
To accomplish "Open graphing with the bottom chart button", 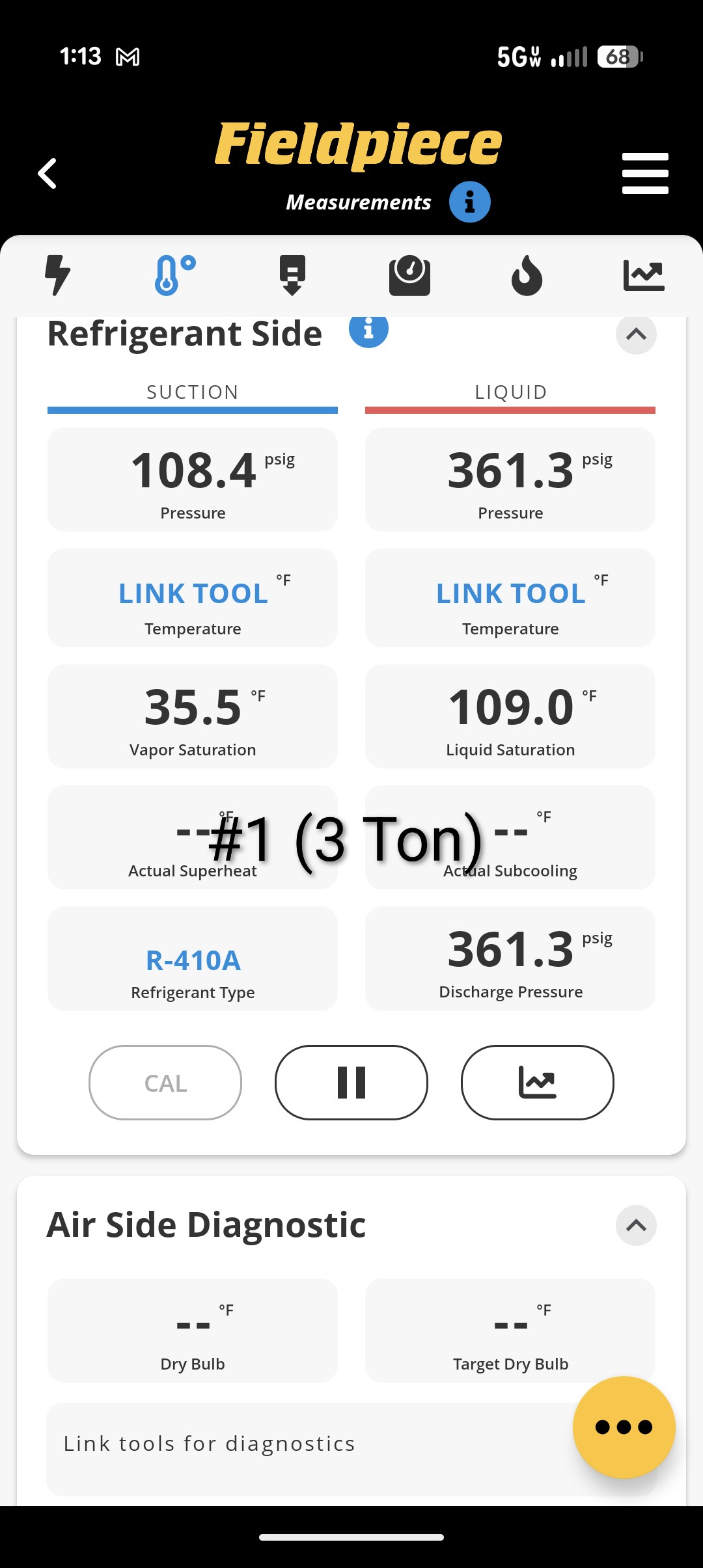I will 536,1082.
